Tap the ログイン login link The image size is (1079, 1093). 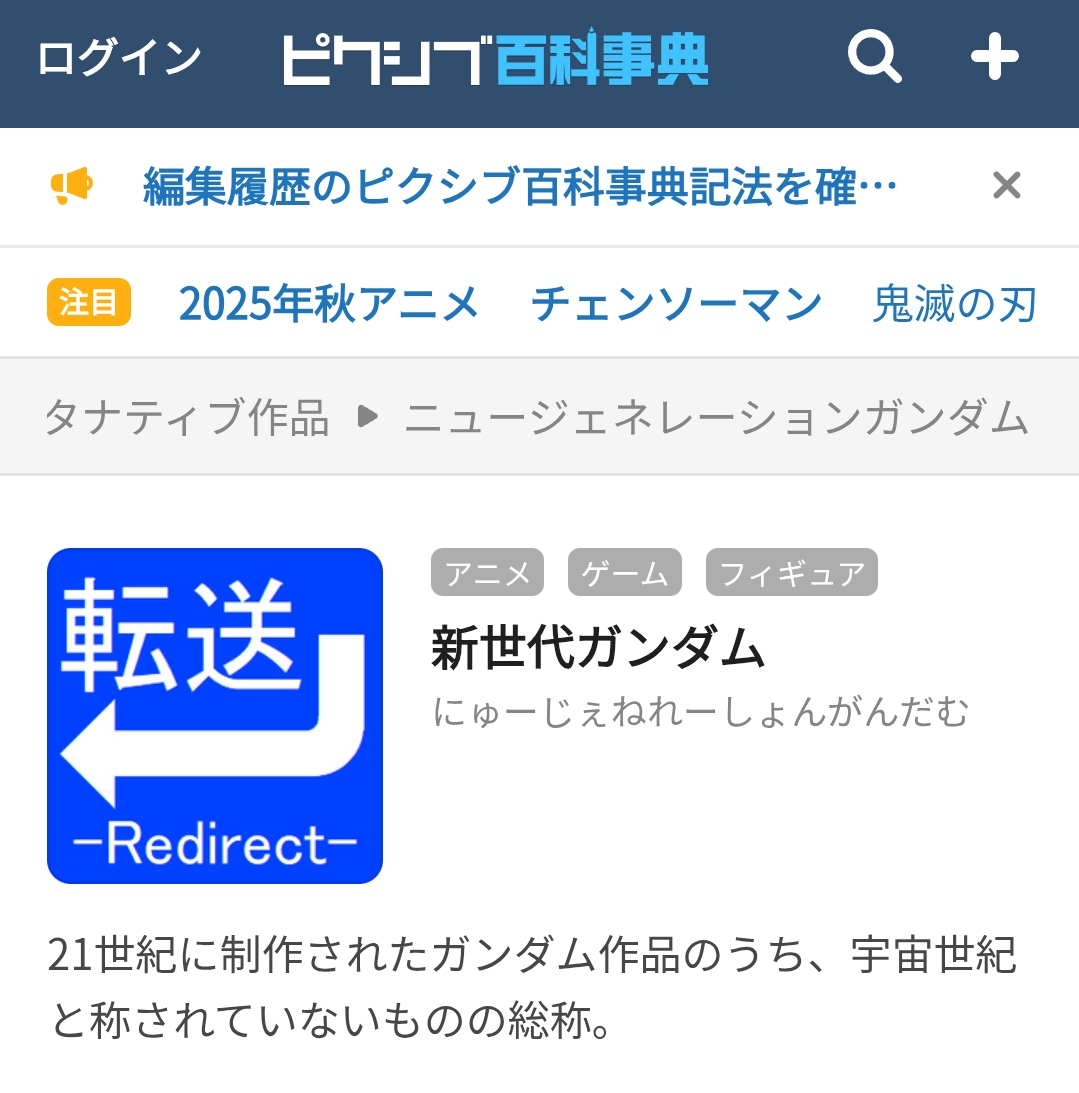[119, 59]
